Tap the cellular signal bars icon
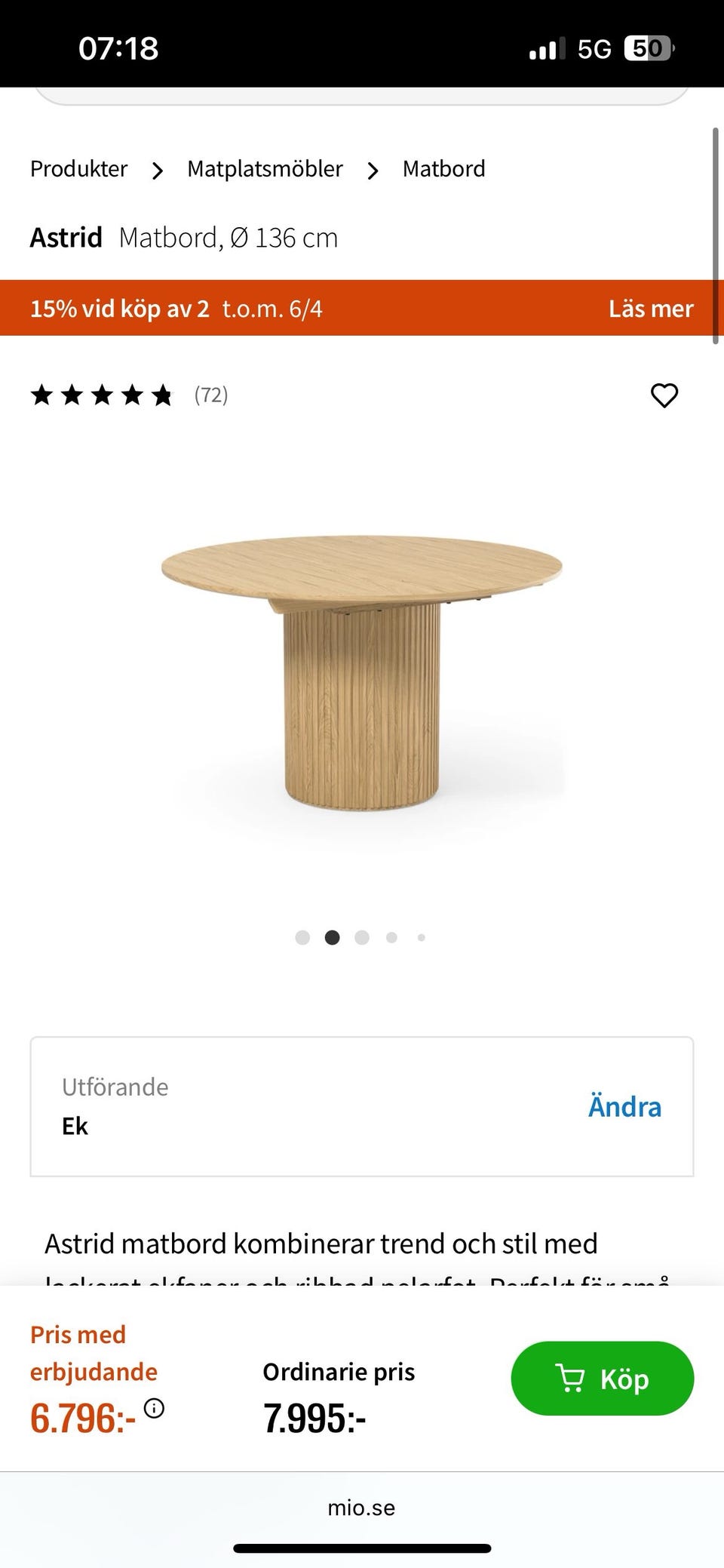Screen dimensions: 724x1568 click(x=545, y=48)
